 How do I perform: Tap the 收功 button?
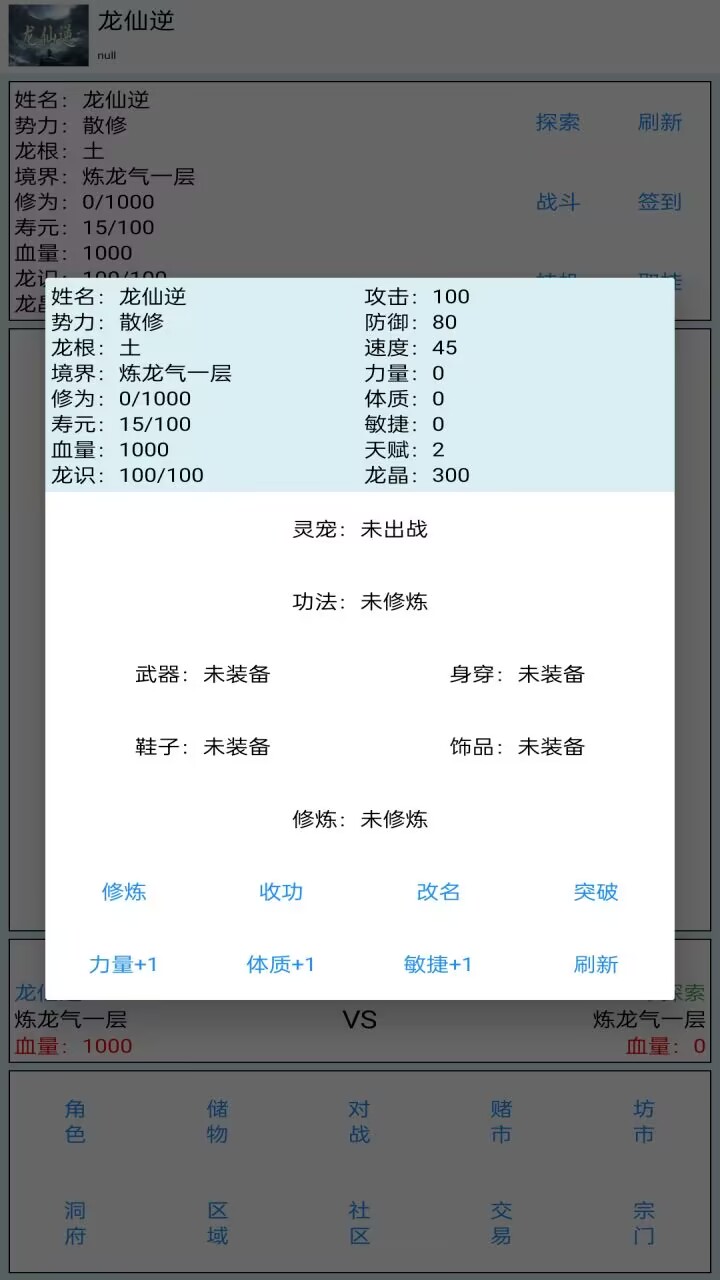click(281, 892)
